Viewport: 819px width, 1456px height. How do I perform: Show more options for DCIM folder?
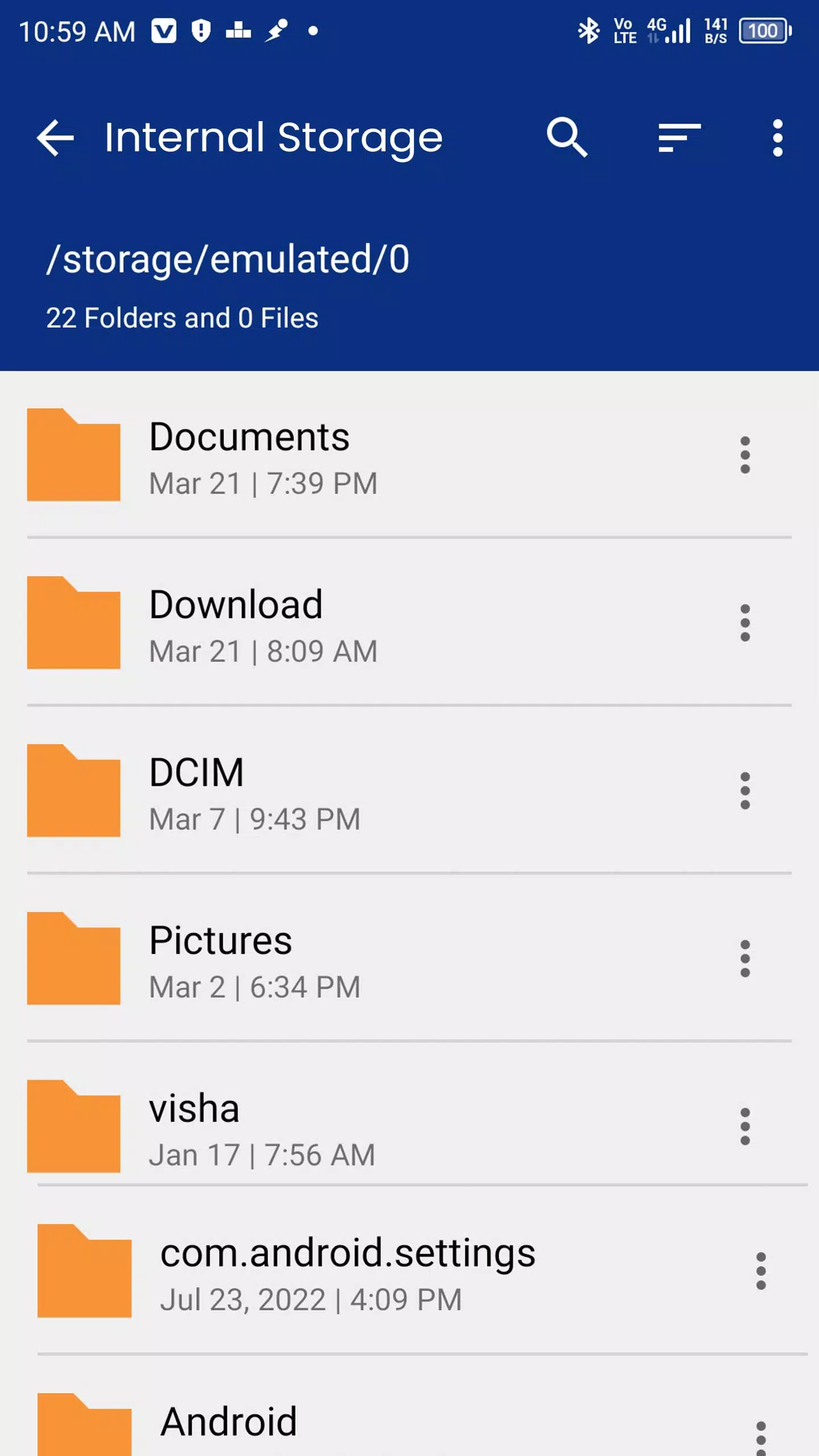coord(745,791)
